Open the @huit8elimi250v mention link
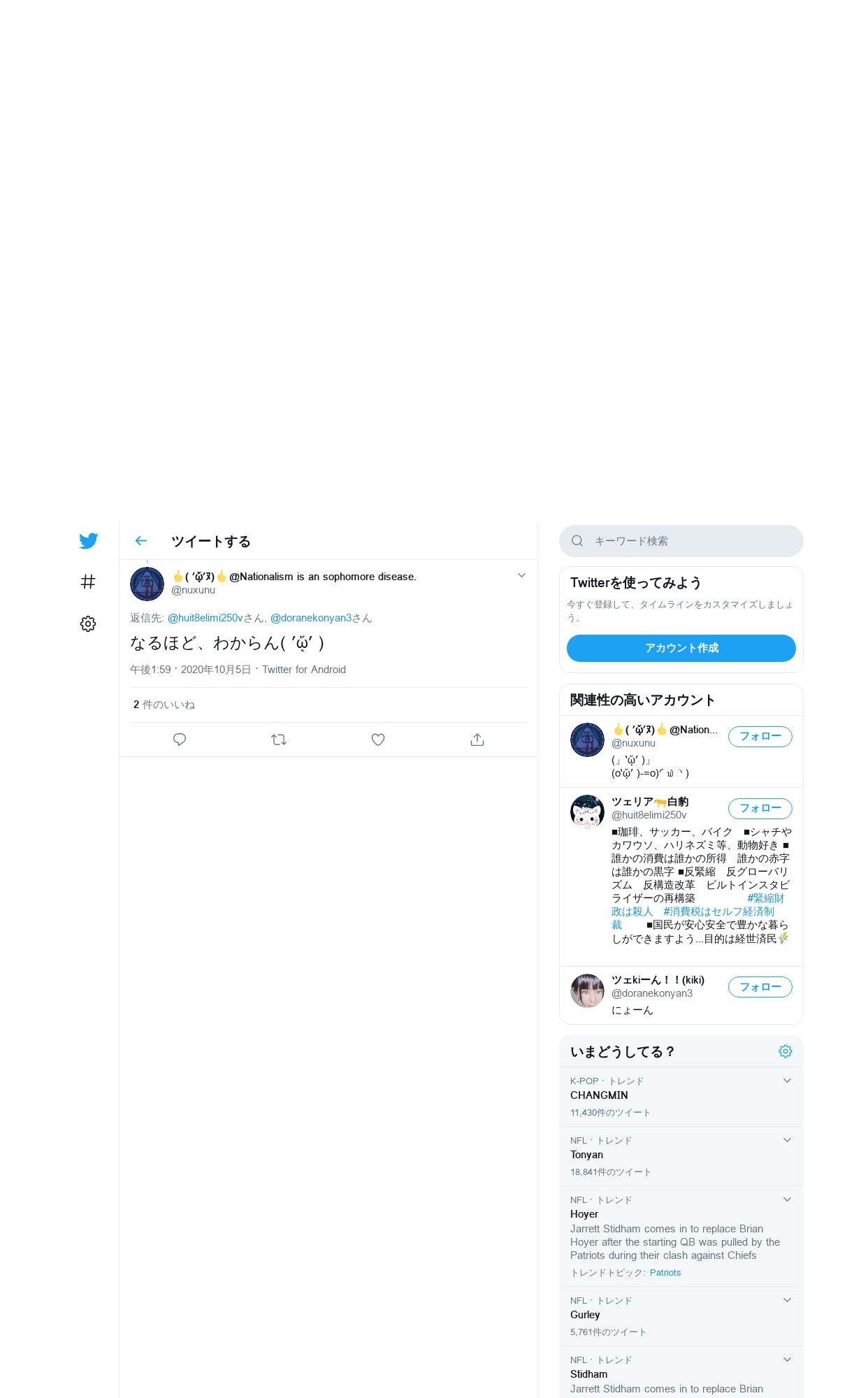 [x=205, y=618]
